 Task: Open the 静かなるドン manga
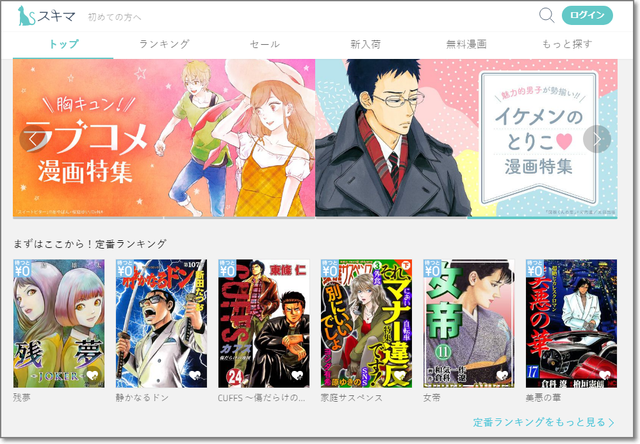161,322
